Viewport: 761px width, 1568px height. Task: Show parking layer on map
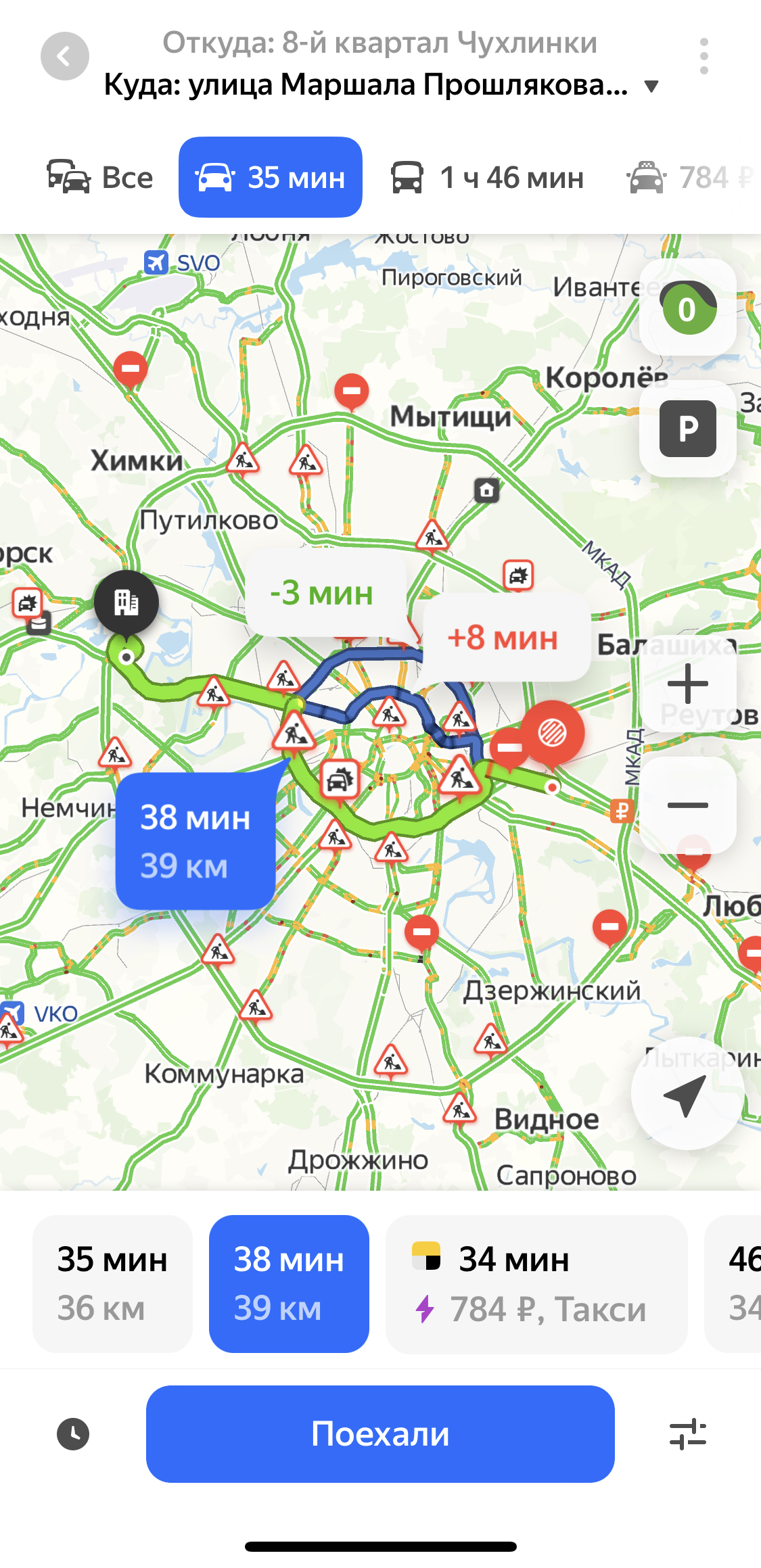click(x=687, y=429)
